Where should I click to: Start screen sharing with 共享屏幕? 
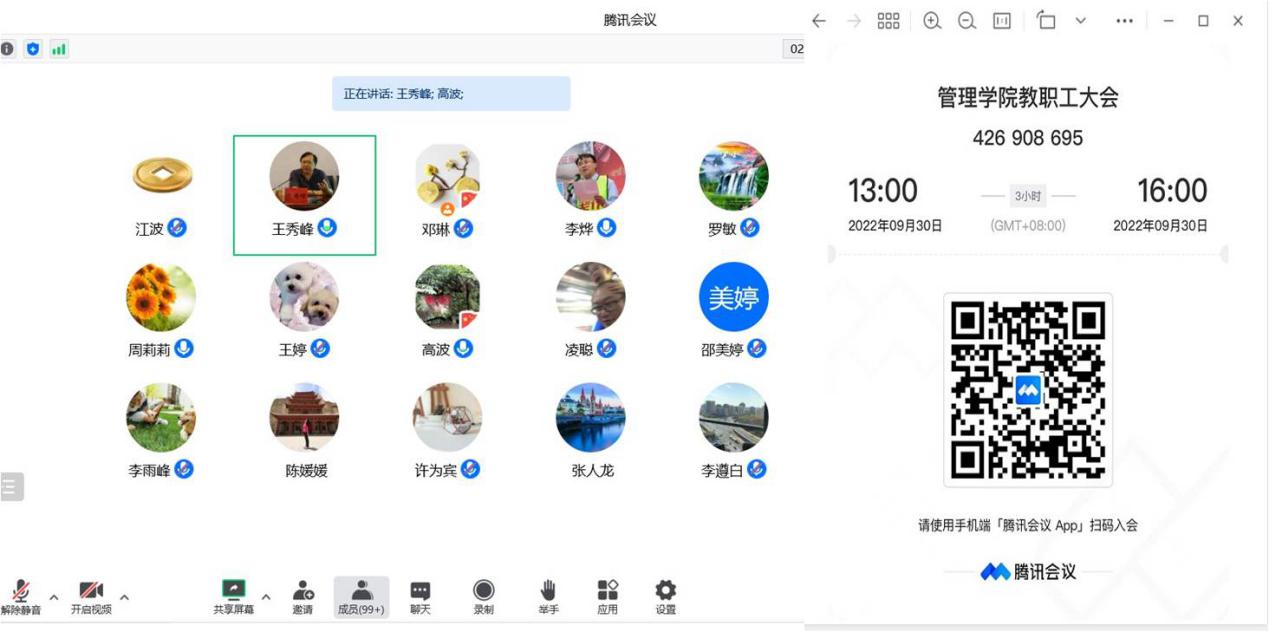233,596
